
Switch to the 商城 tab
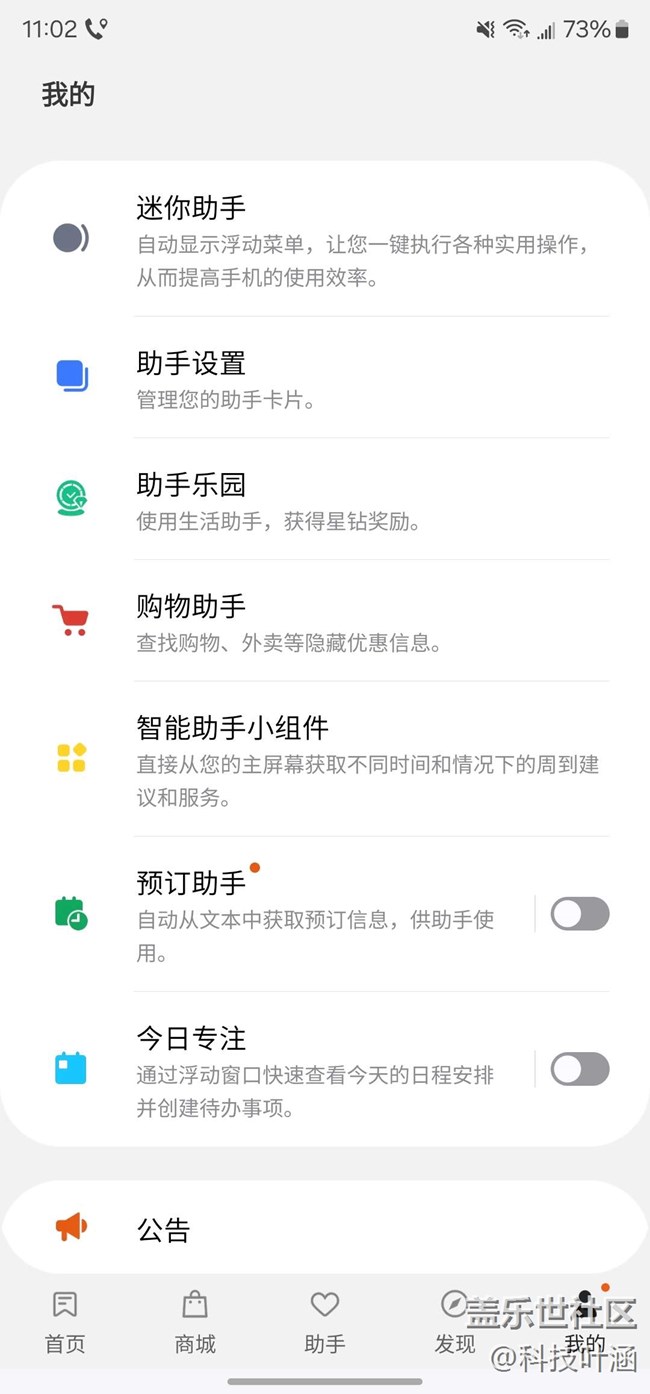pyautogui.click(x=195, y=1321)
